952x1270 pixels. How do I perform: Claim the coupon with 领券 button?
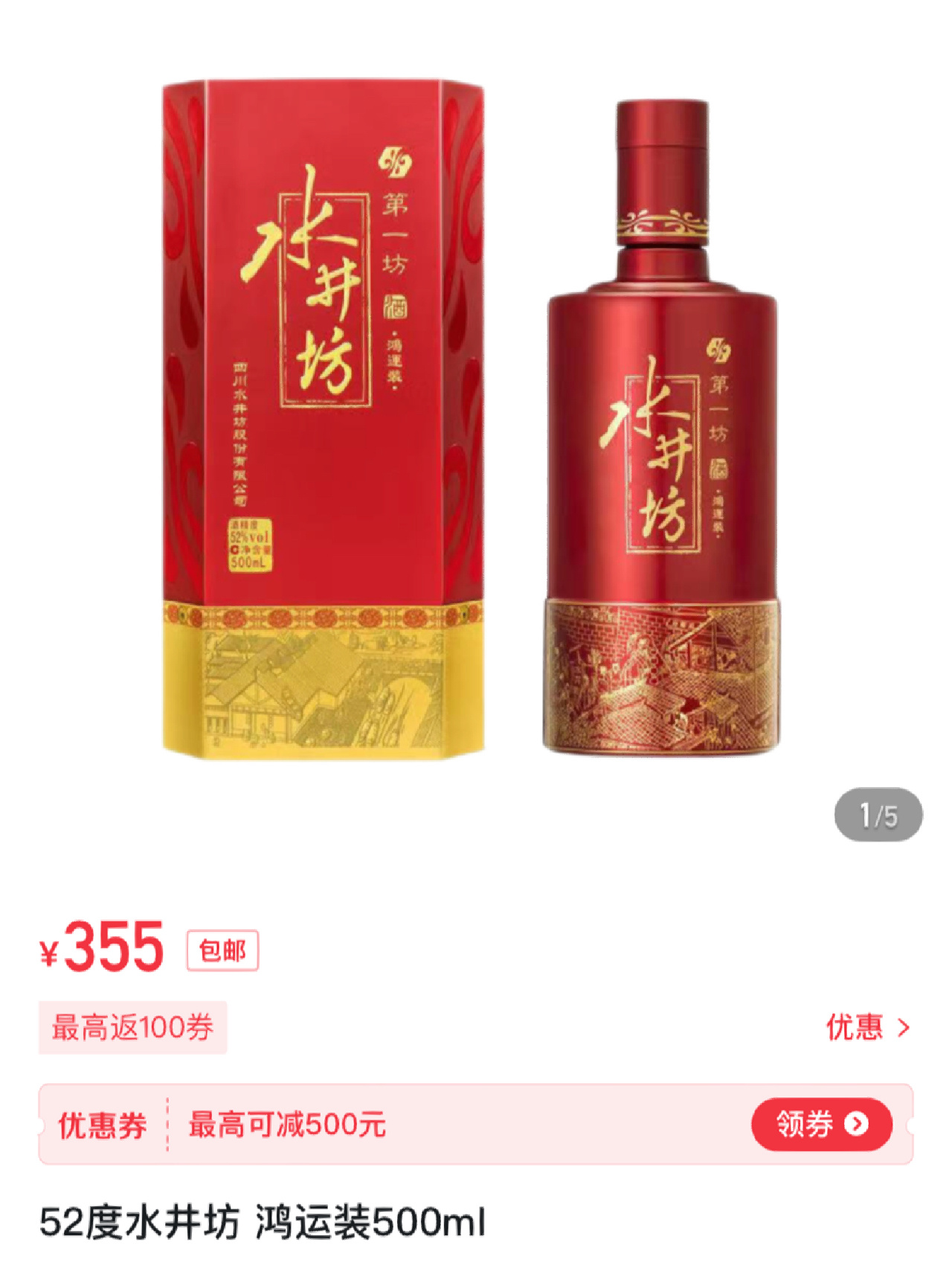821,1124
